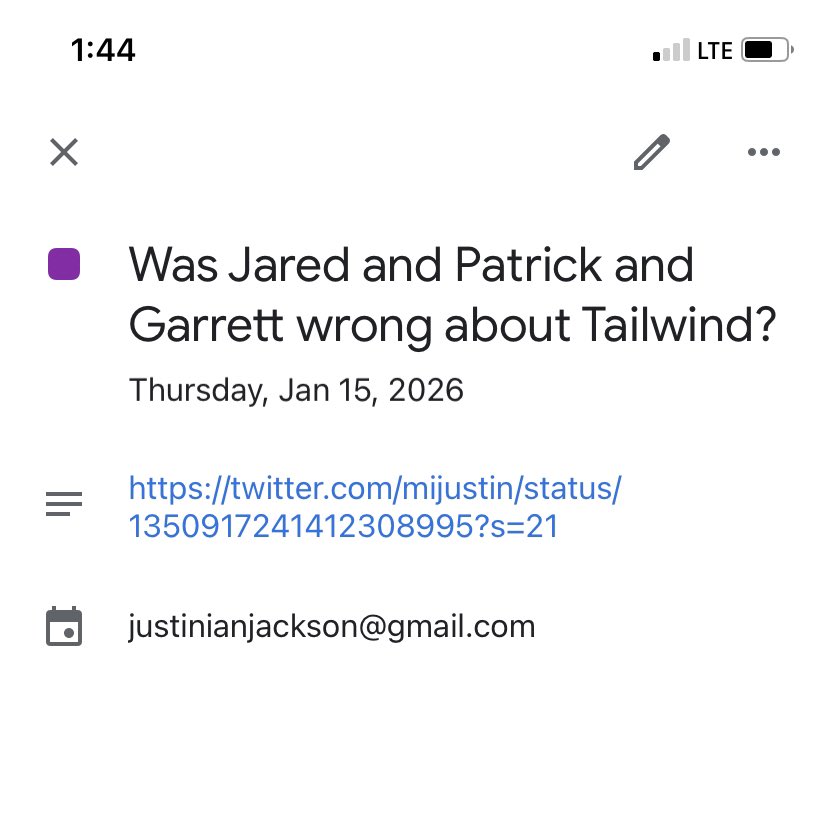Close the event details view
Image resolution: width=828 pixels, height=826 pixels.
64,153
